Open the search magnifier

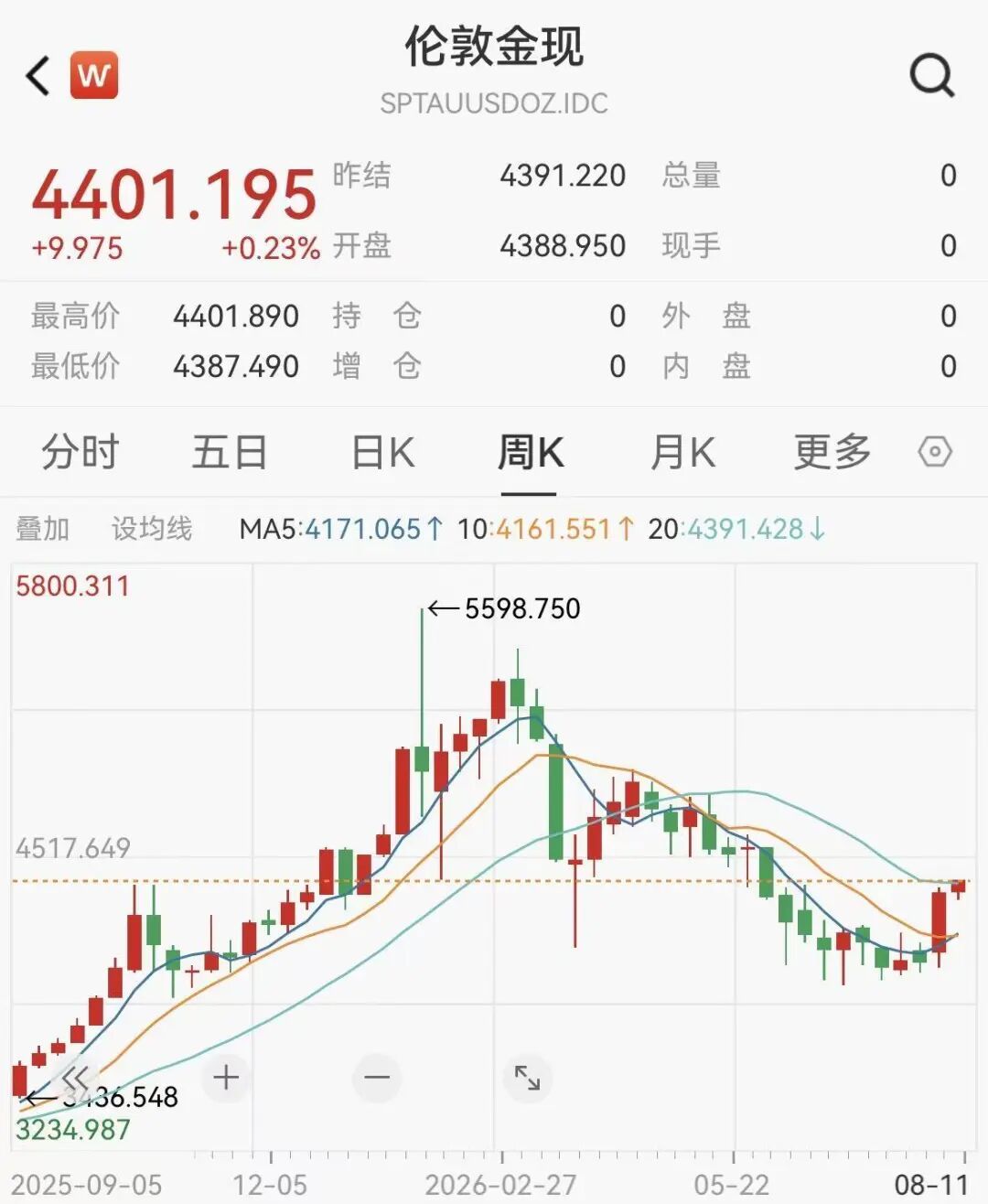[x=932, y=75]
